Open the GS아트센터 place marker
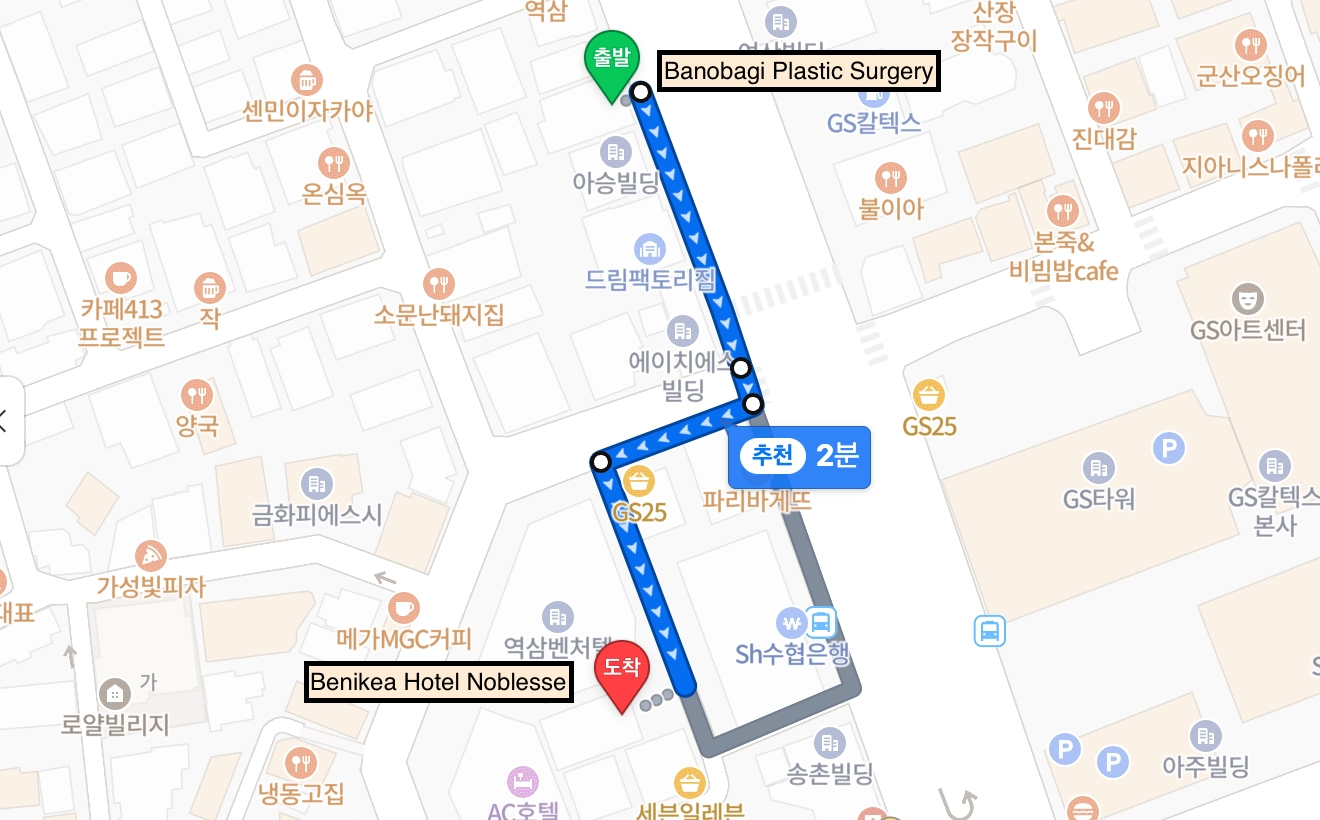The image size is (1320, 820). [1247, 298]
